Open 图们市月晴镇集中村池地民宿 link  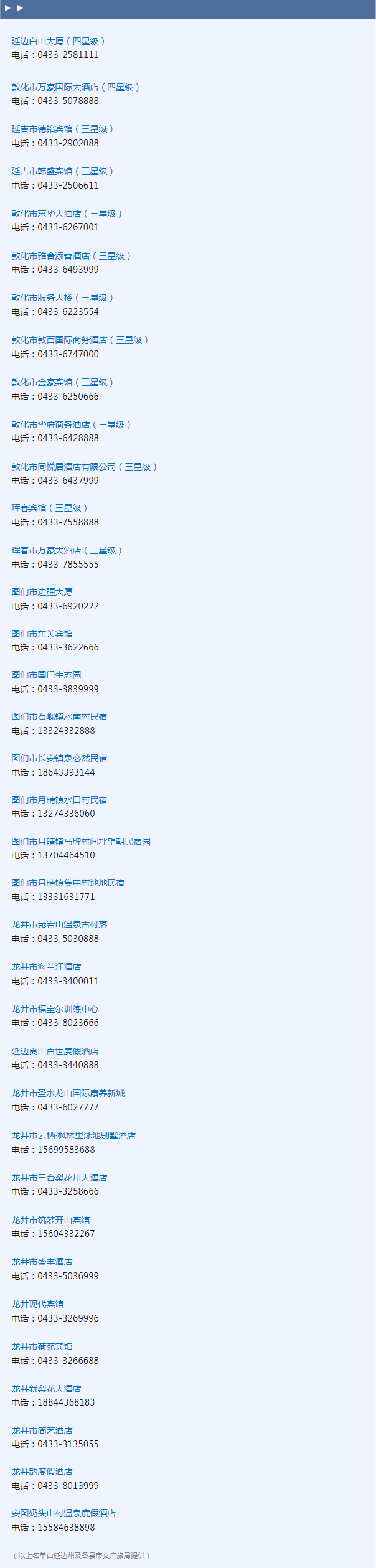point(68,883)
